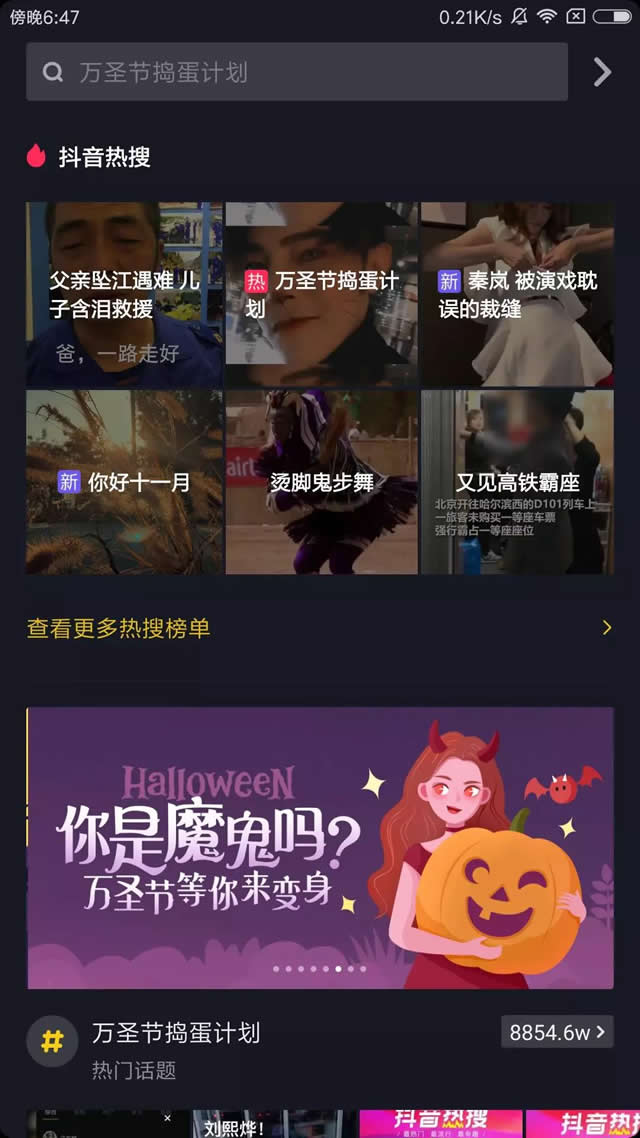Tap the 万圣节捣蛋计划 search box
The width and height of the screenshot is (640, 1138).
click(297, 72)
